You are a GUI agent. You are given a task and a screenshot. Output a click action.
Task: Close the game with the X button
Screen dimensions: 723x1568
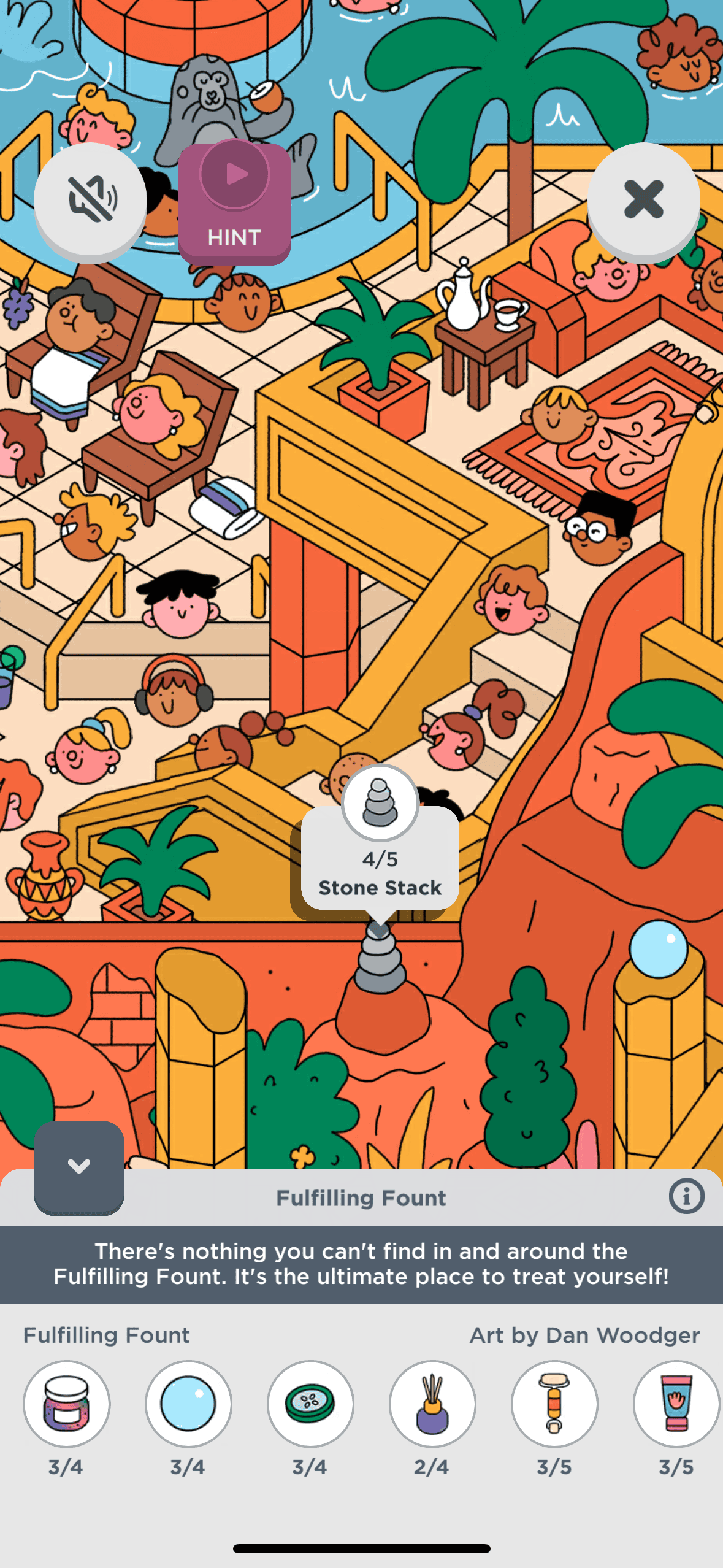(643, 199)
